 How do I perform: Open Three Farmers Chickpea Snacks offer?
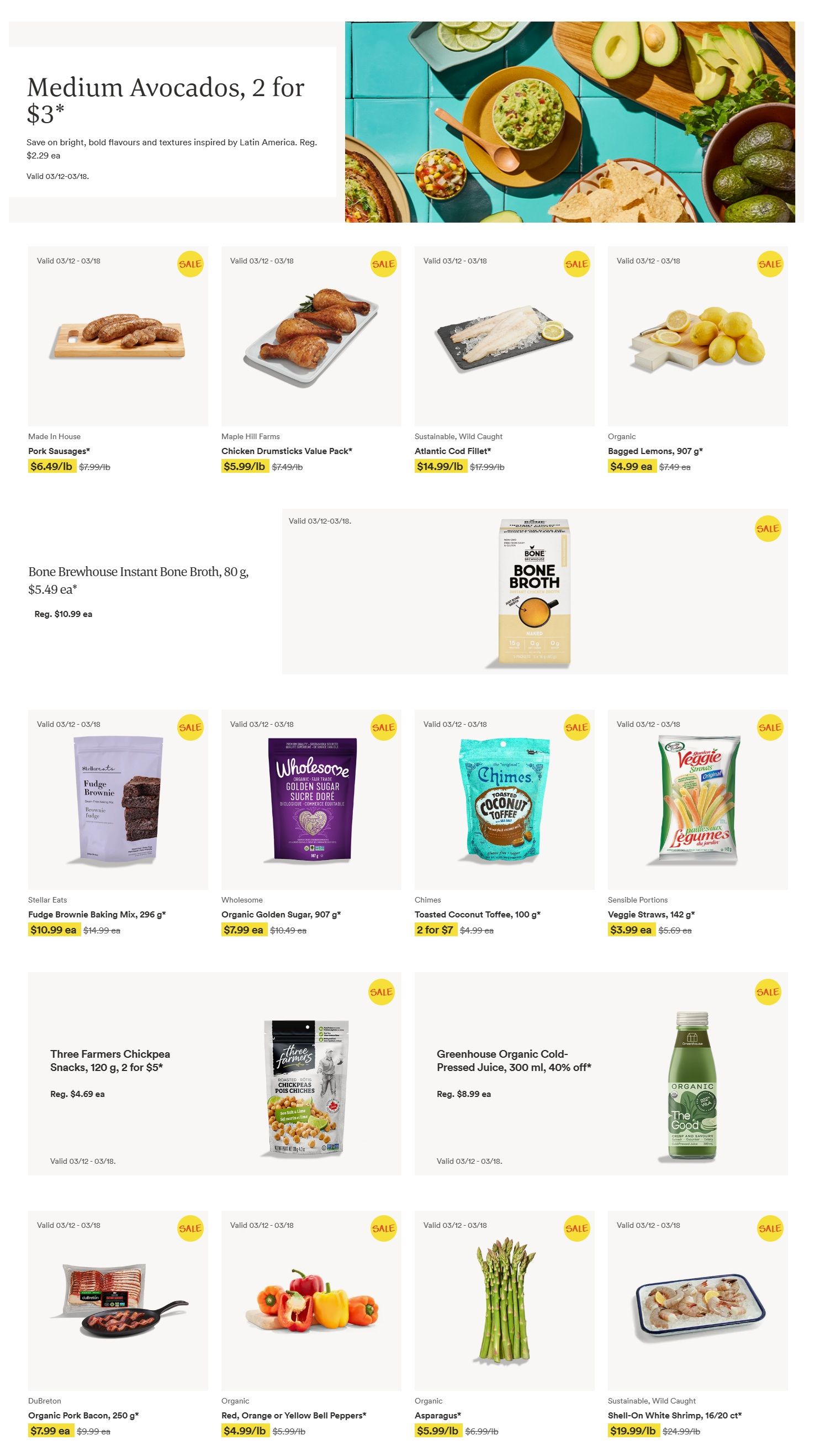pos(215,1073)
